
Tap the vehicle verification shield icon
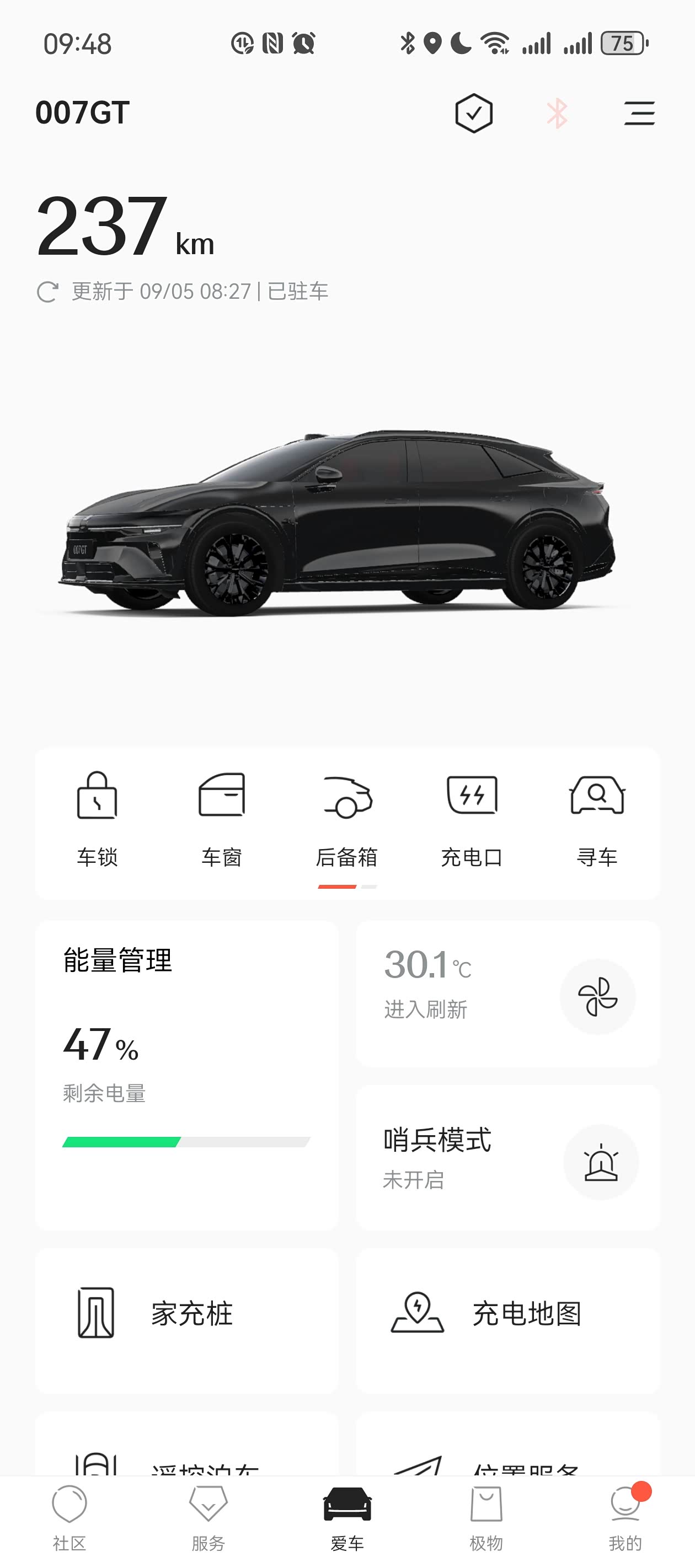coord(474,112)
